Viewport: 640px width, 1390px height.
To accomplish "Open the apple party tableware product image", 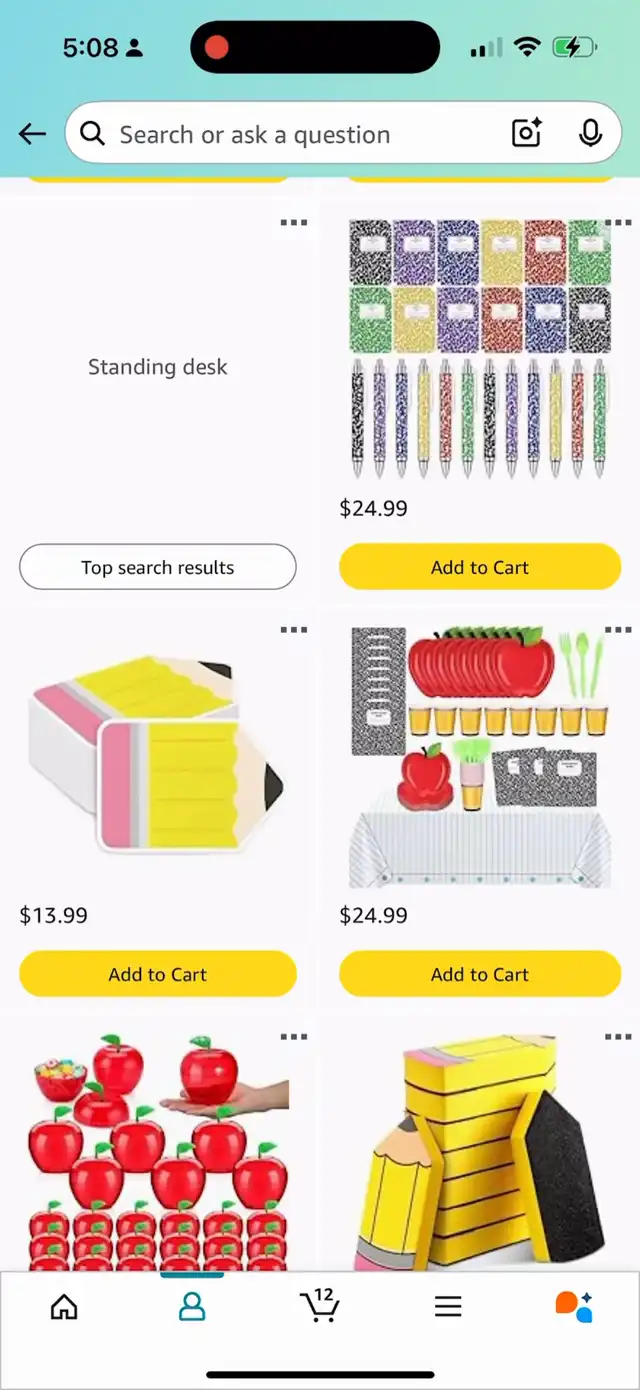I will point(480,757).
